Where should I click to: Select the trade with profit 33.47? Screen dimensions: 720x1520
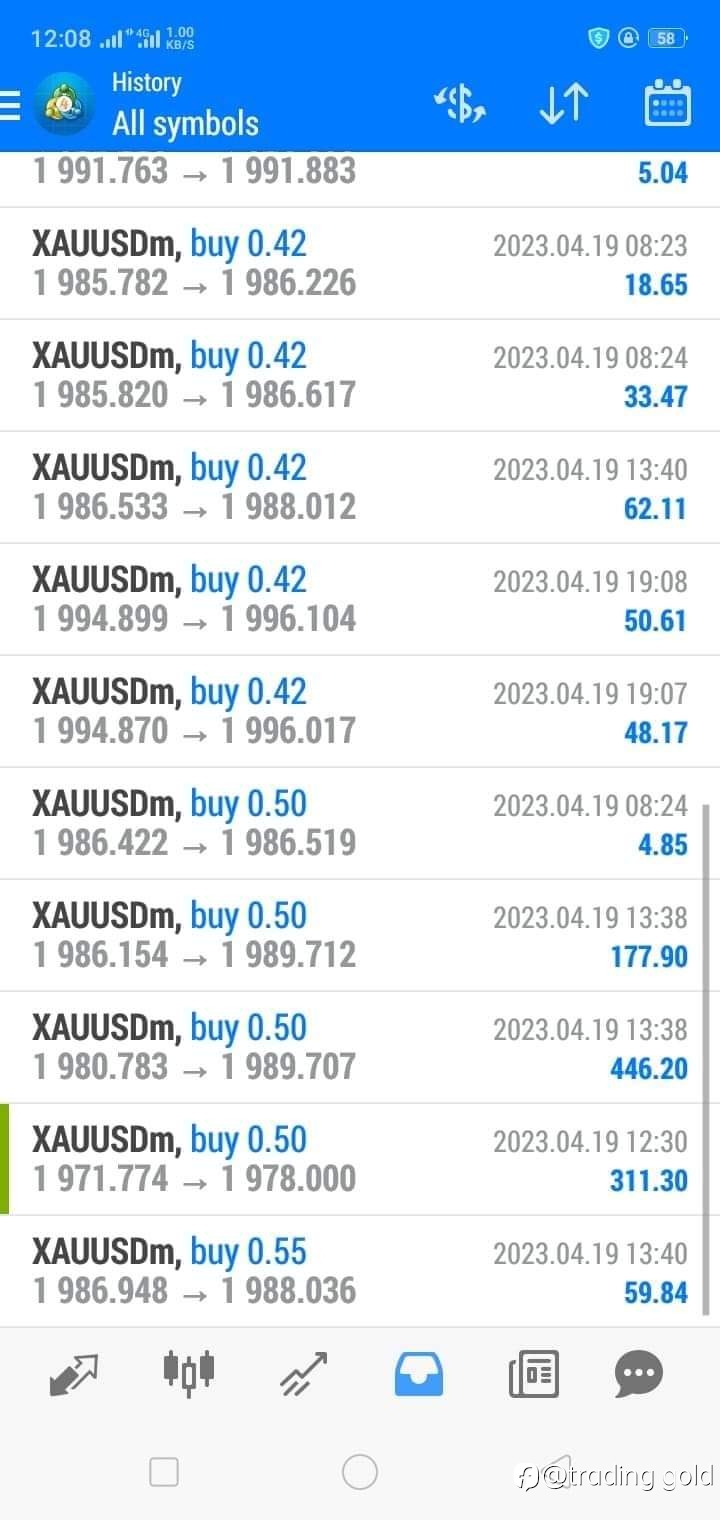360,376
